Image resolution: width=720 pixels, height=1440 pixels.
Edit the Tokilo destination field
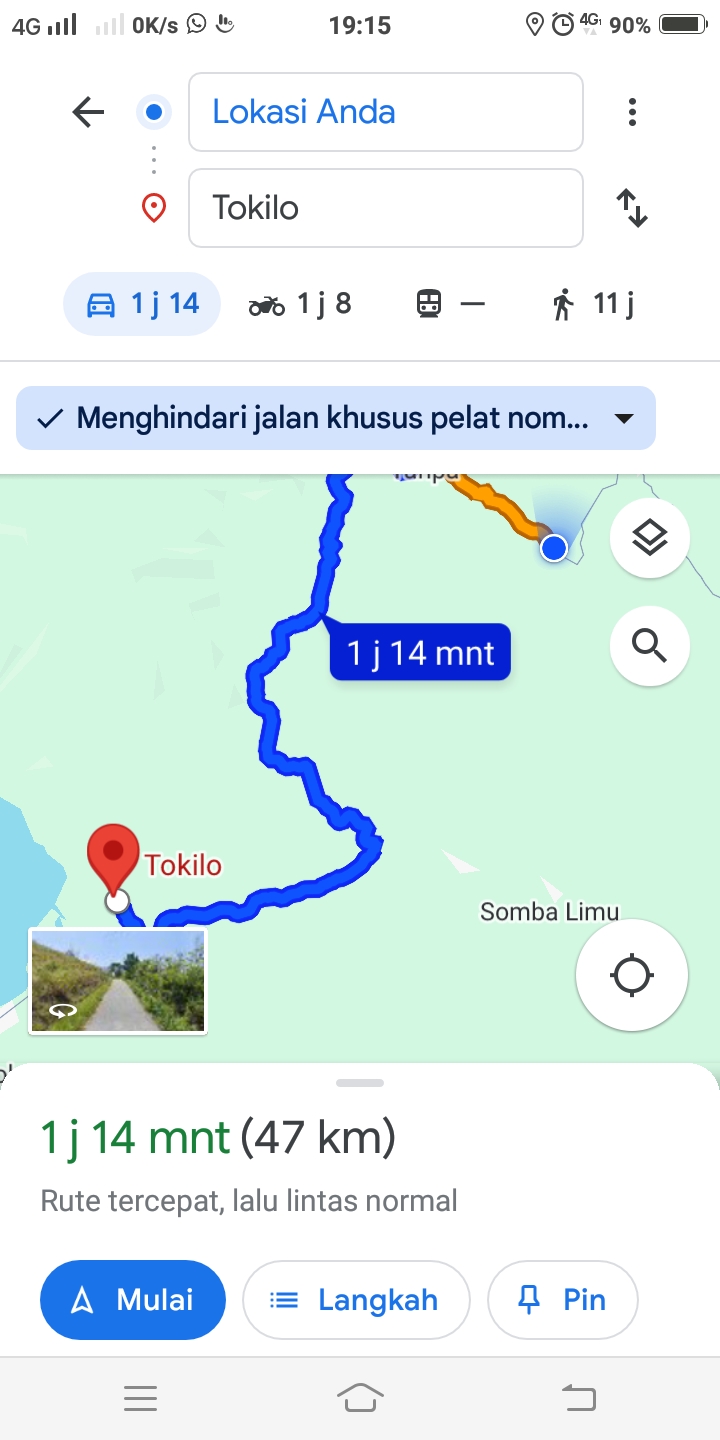(386, 208)
